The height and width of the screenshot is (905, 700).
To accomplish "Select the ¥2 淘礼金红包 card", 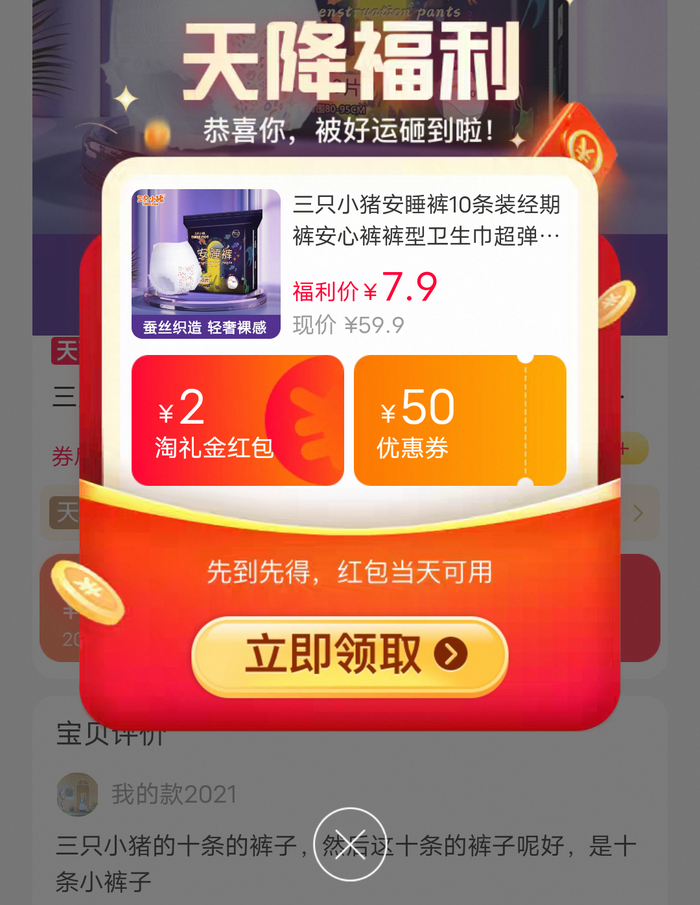I will click(x=237, y=420).
